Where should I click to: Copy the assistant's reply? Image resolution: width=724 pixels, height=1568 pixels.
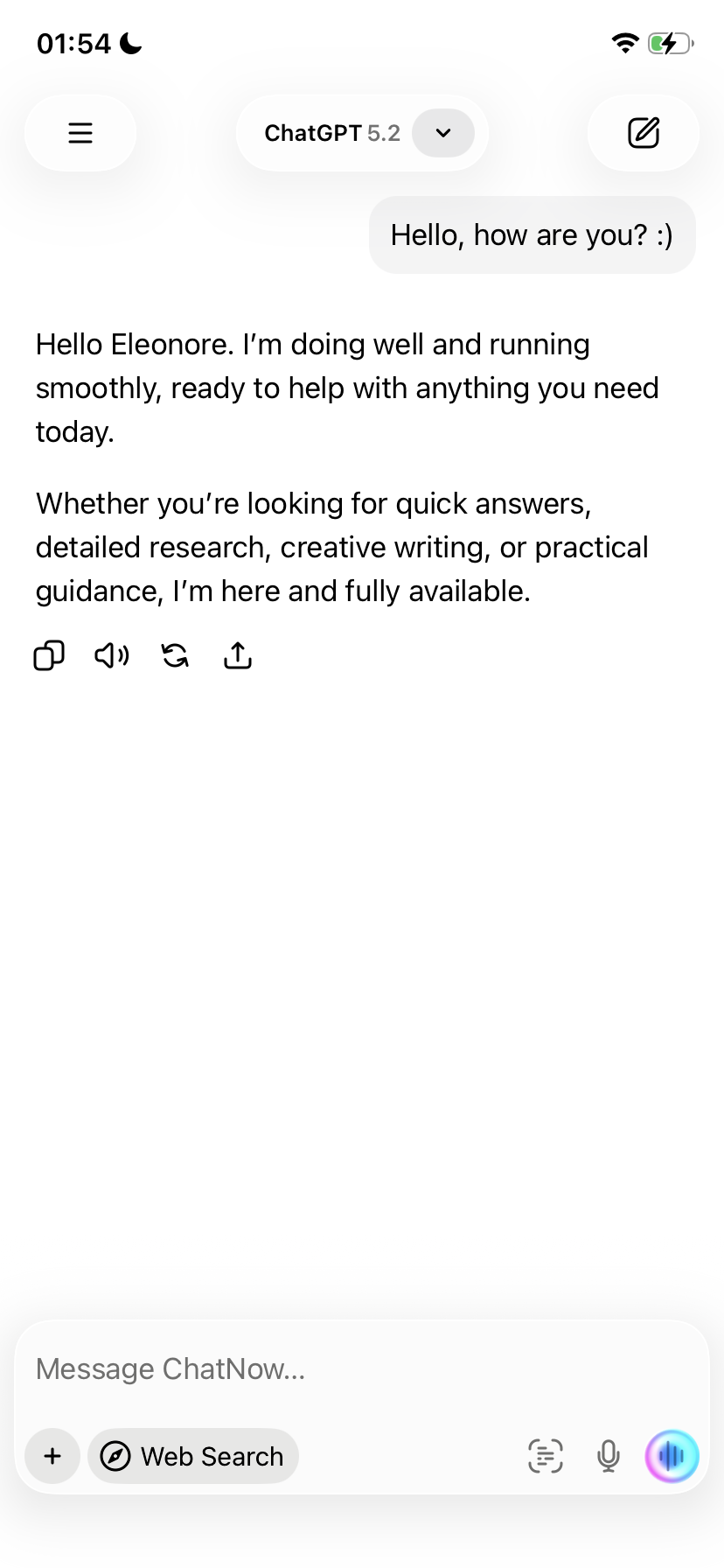(49, 655)
